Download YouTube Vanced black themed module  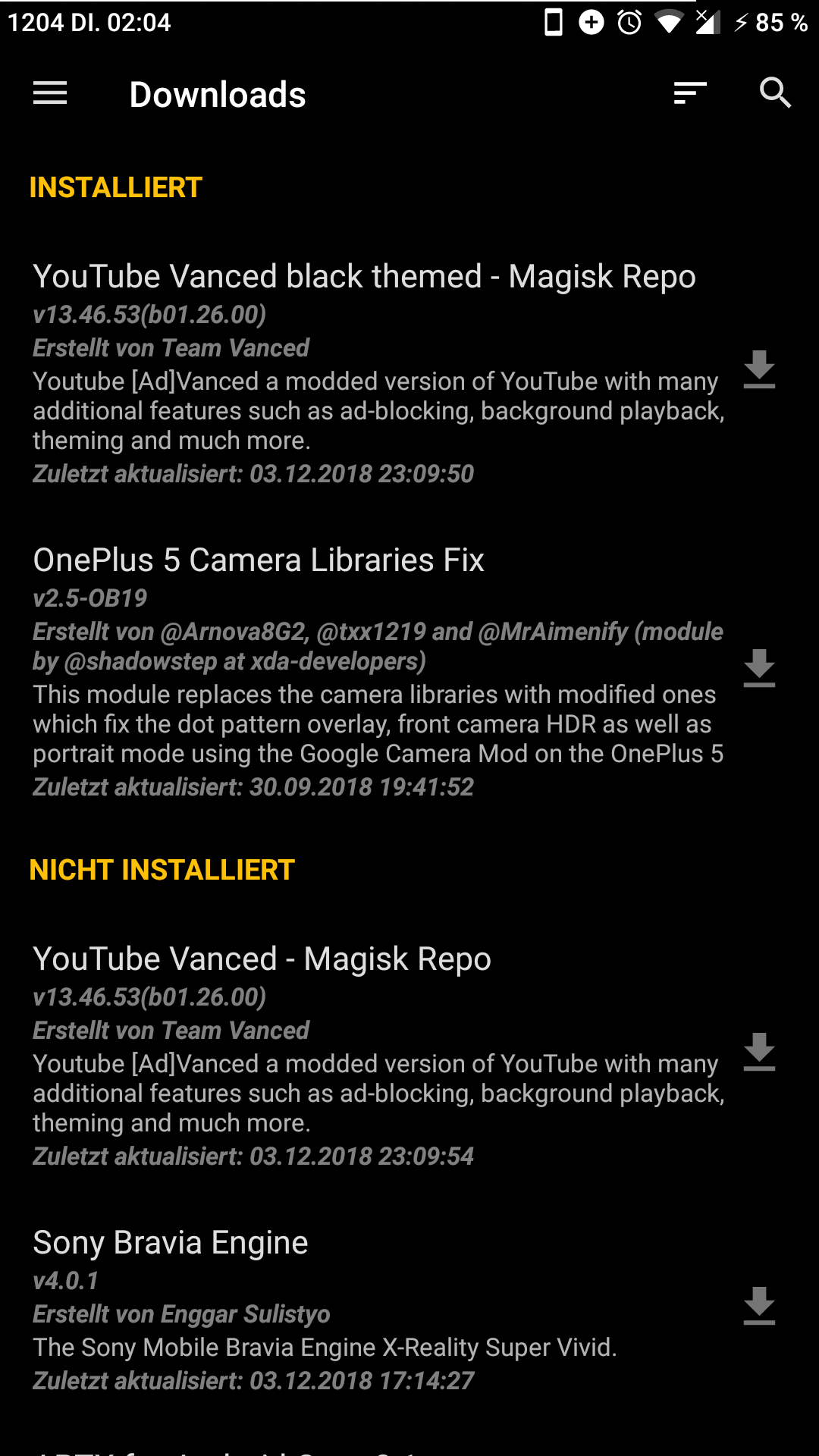point(759,370)
